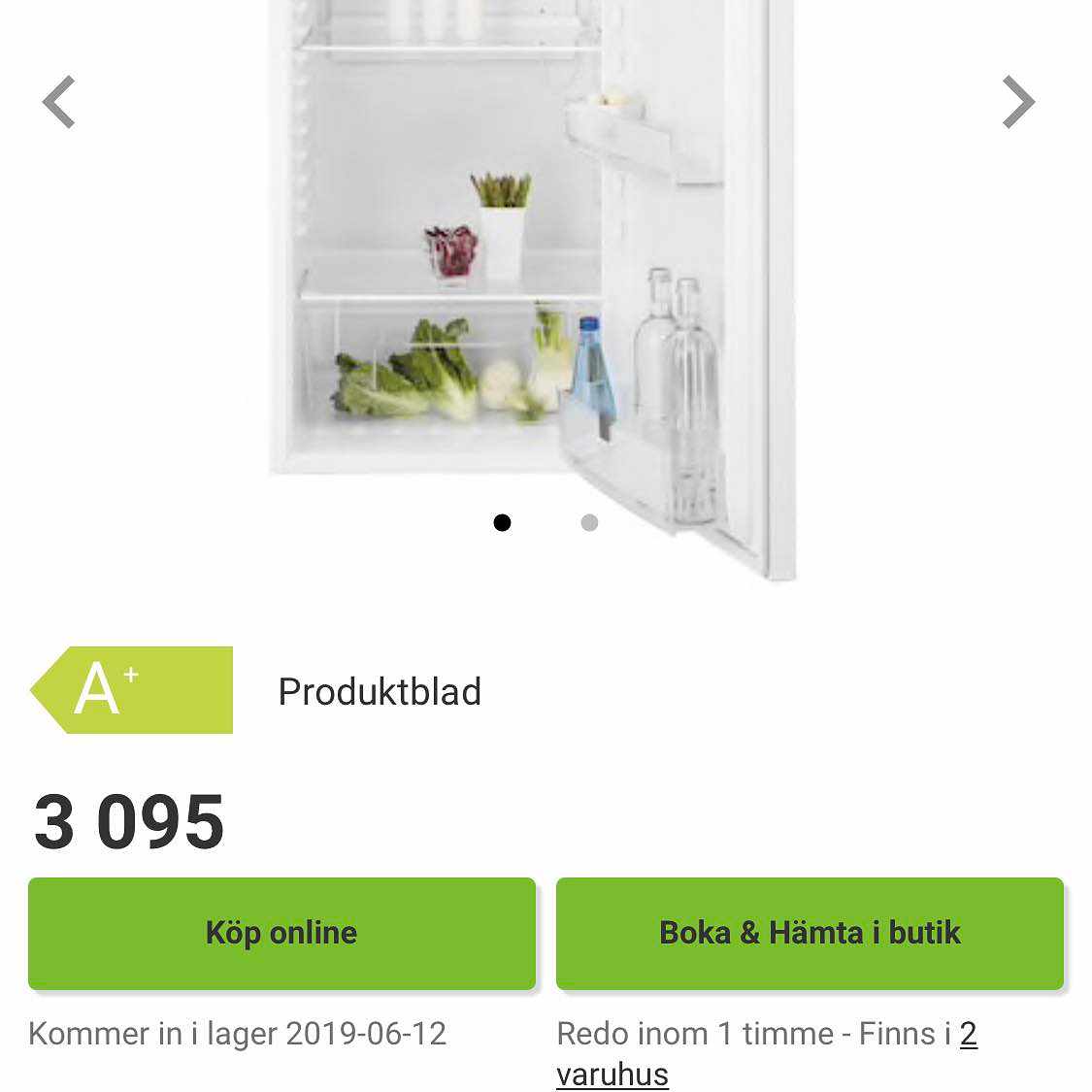View the A+ energy label
Screen dimensions: 1092x1092
(x=133, y=690)
